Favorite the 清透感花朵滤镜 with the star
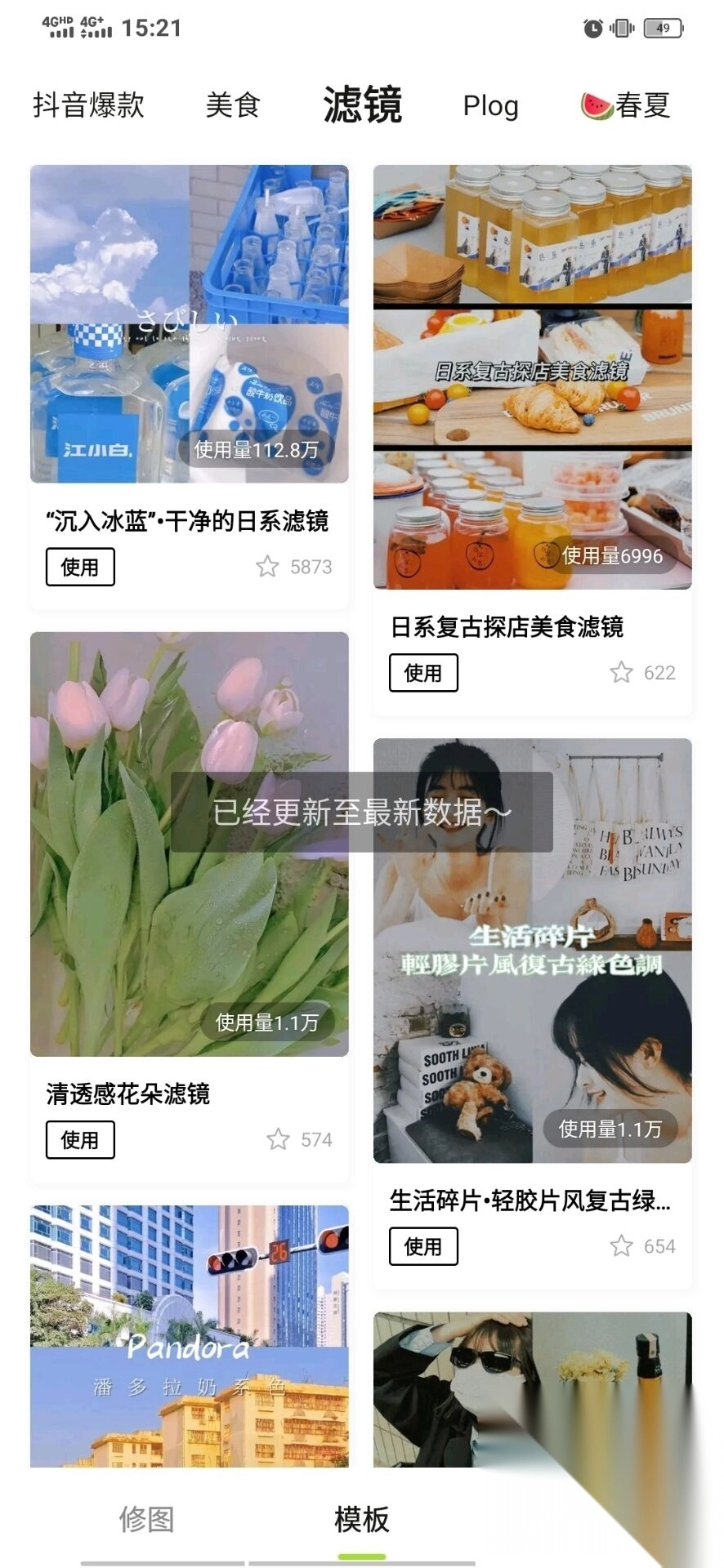This screenshot has width=724, height=1568. point(278,1140)
